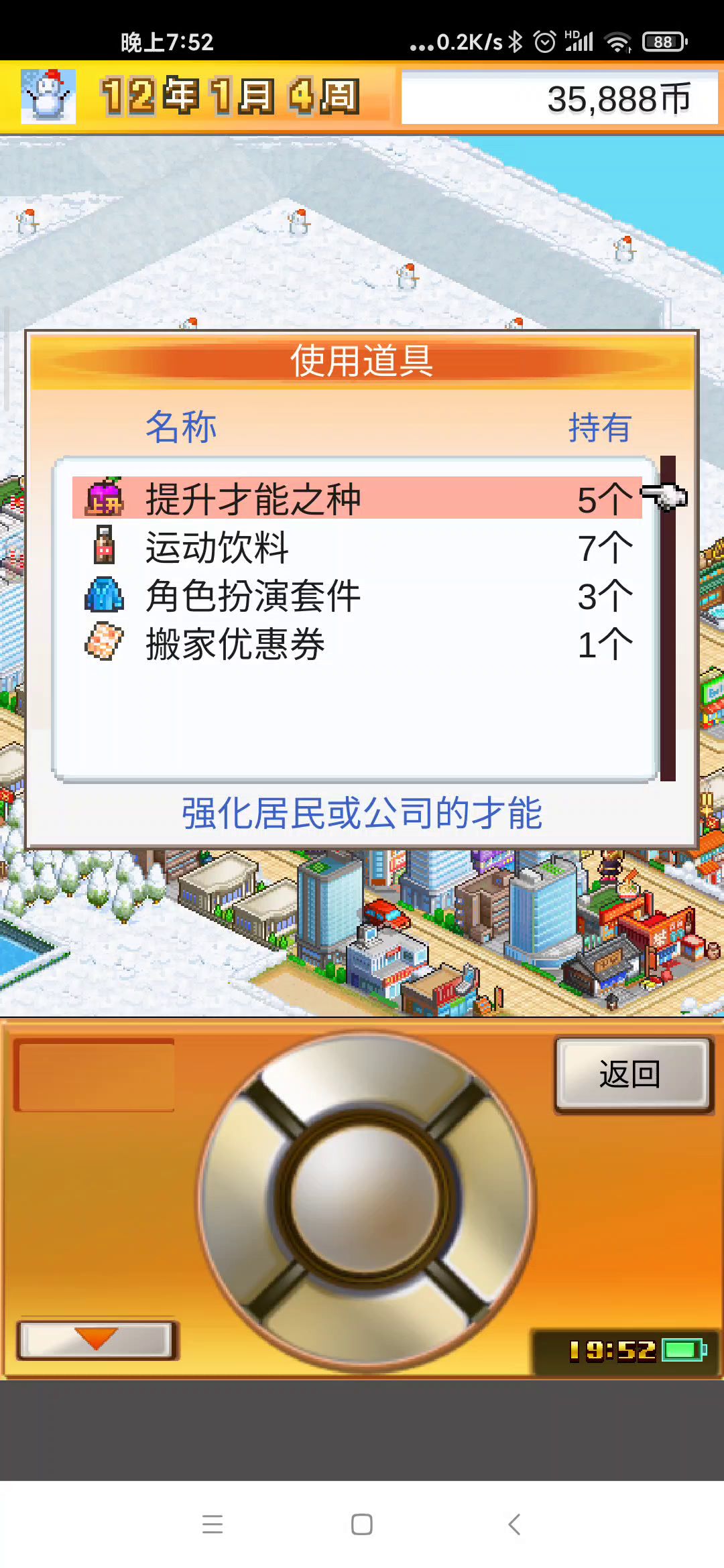724x1568 pixels.
Task: Pick the 搬家优惠券 item
Action: coord(357,644)
